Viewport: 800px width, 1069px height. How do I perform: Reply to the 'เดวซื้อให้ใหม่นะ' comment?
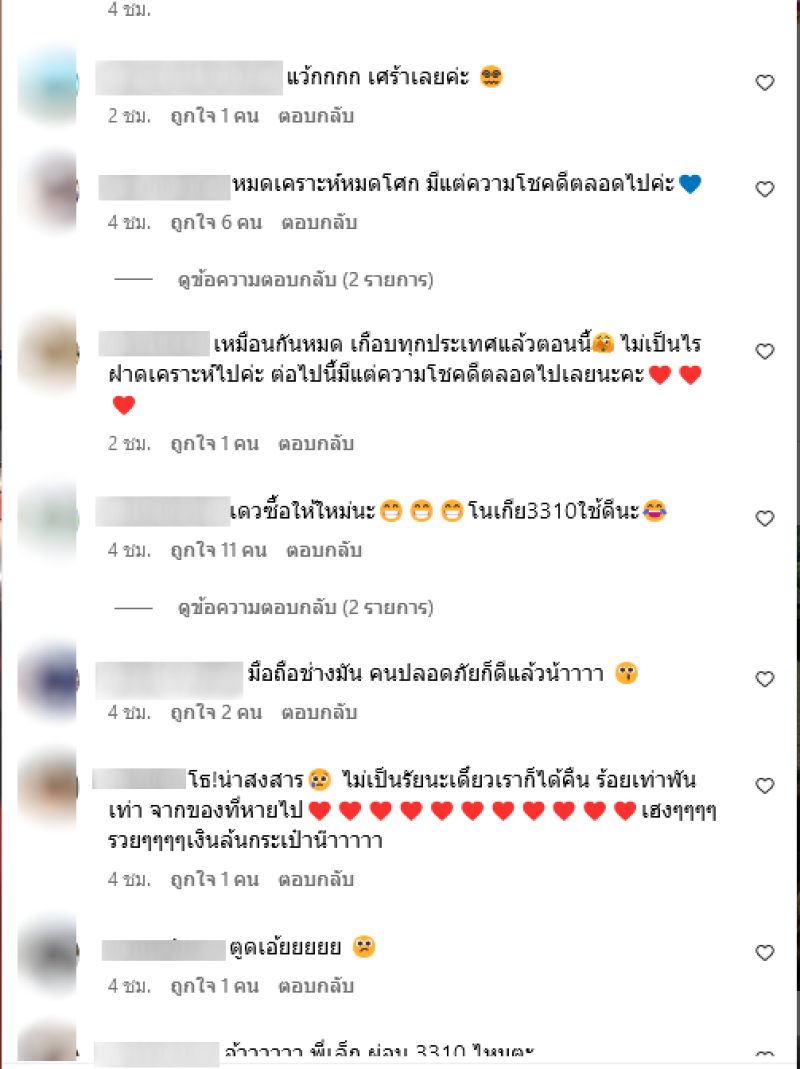pyautogui.click(x=324, y=550)
